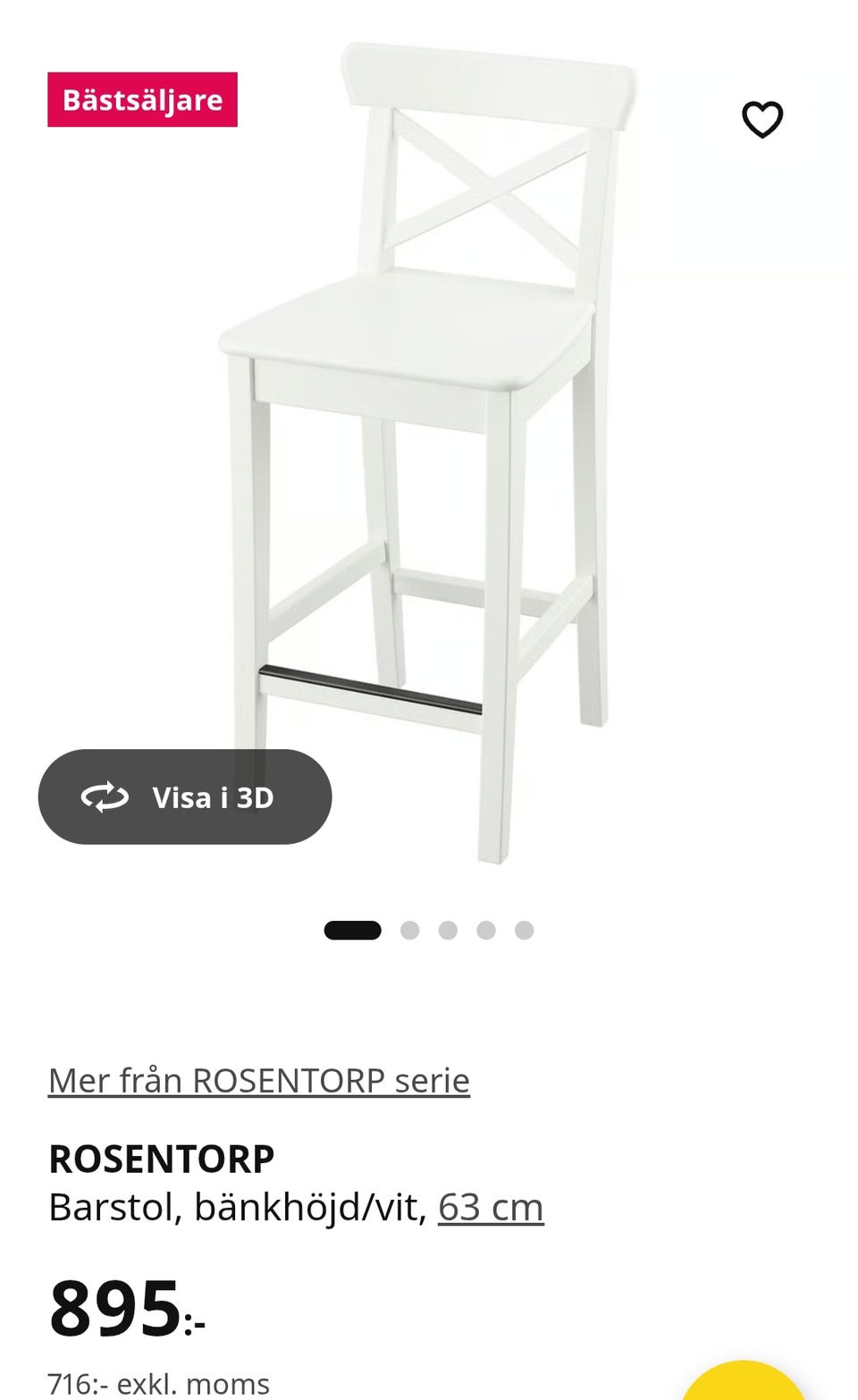
Task: Click the Bästsäljare badge
Action: pyautogui.click(x=143, y=100)
